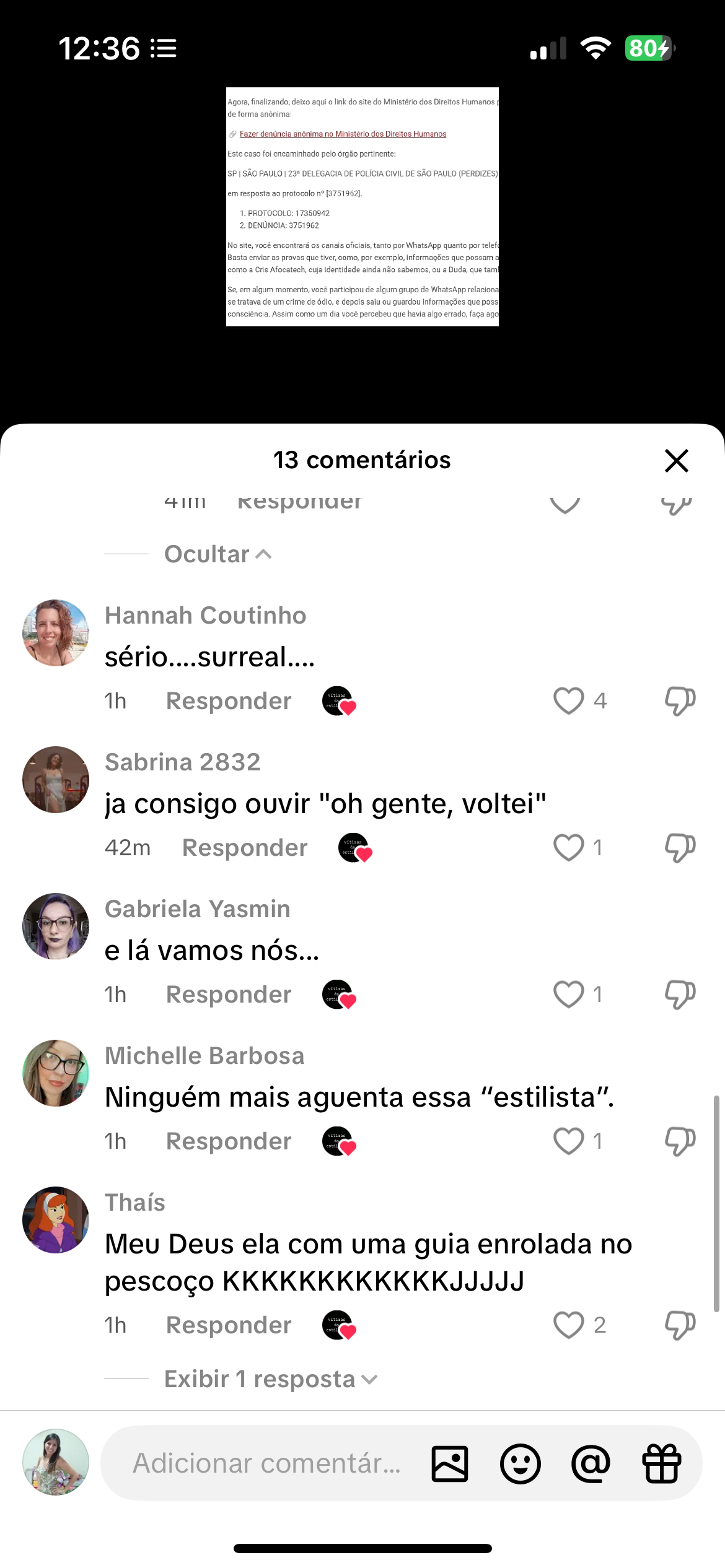Like Gabriela Yasmin's comment

tap(568, 995)
